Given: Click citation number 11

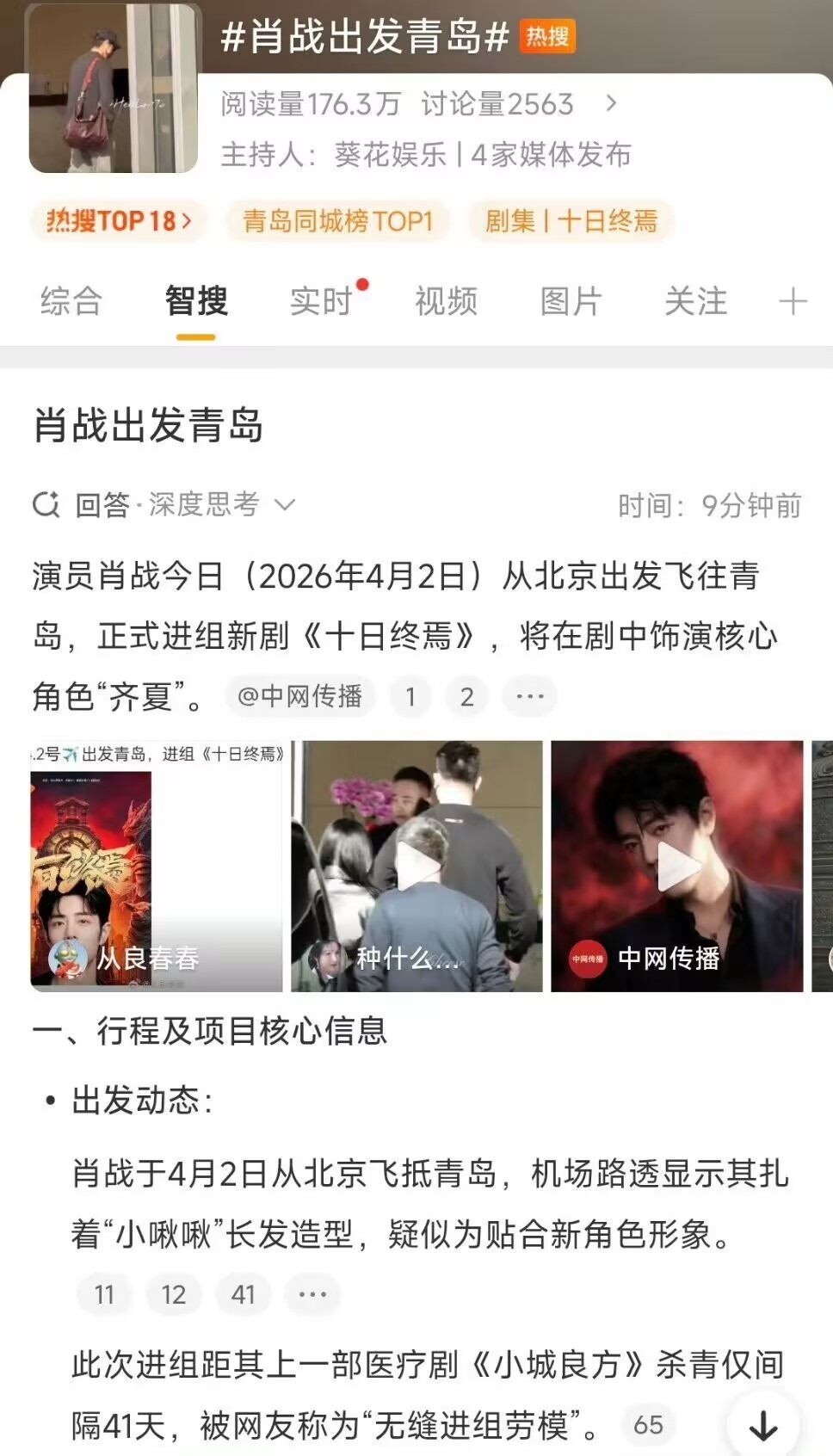Looking at the screenshot, I should point(103,1293).
